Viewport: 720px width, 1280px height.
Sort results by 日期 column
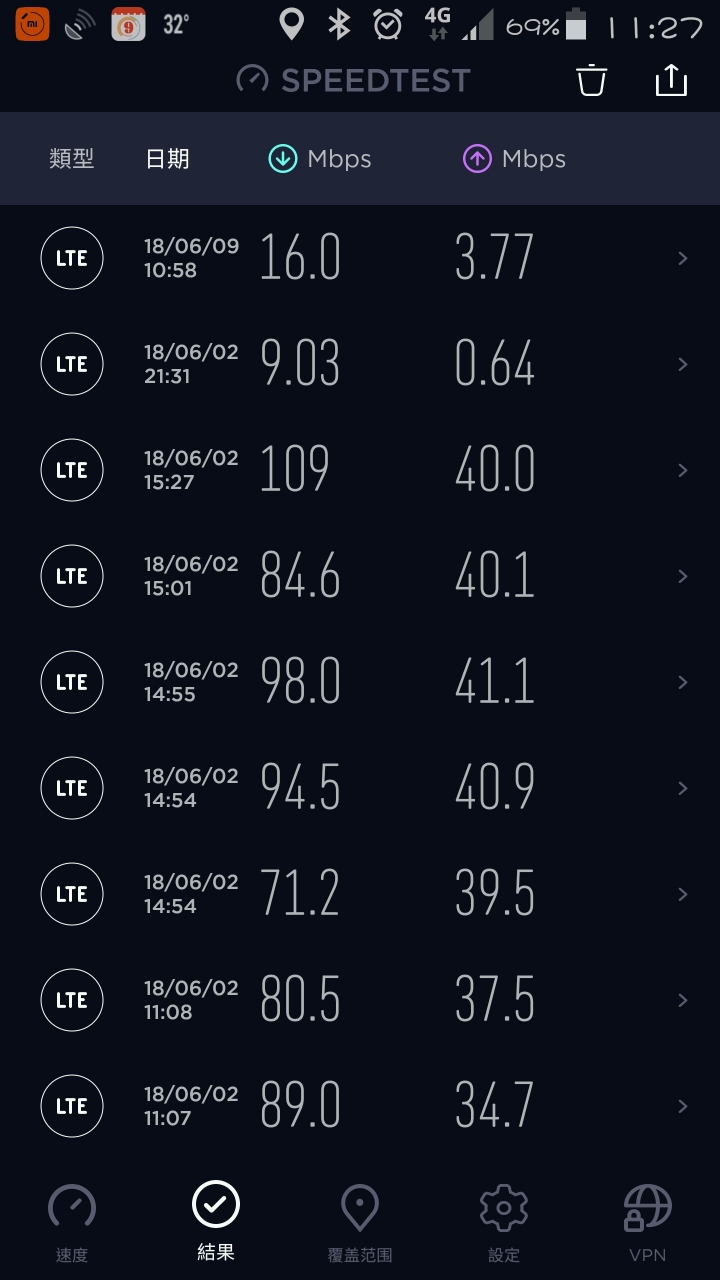pyautogui.click(x=167, y=159)
